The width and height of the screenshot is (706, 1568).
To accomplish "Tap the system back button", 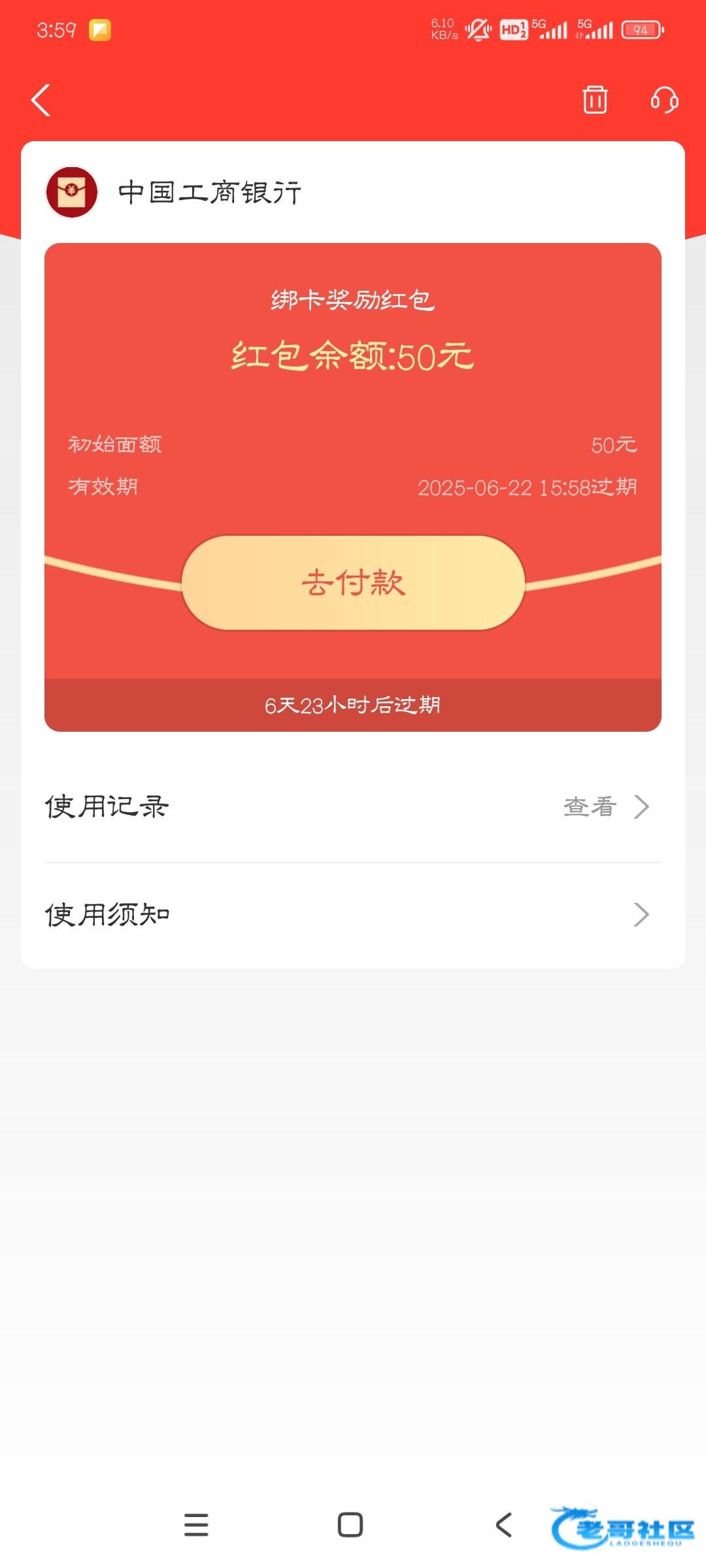I will tap(503, 1525).
